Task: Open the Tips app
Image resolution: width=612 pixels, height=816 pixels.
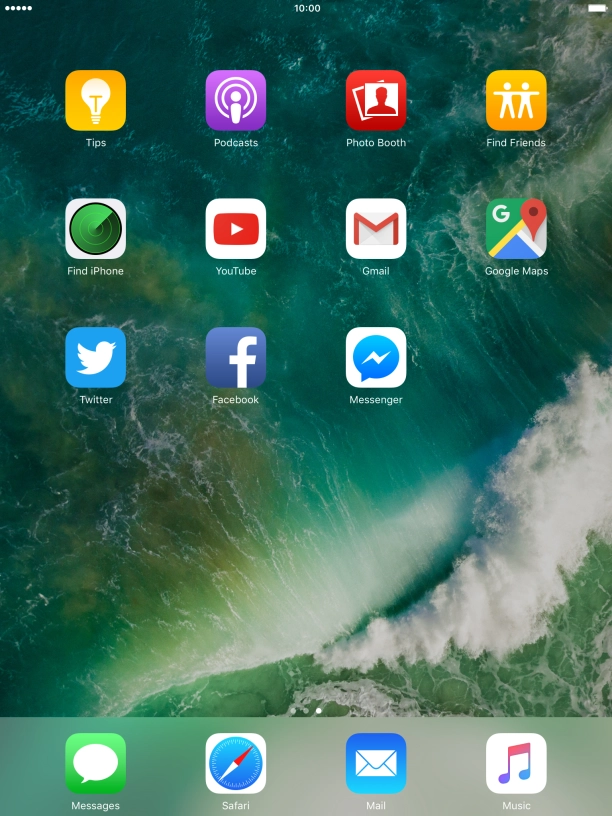Action: click(96, 101)
